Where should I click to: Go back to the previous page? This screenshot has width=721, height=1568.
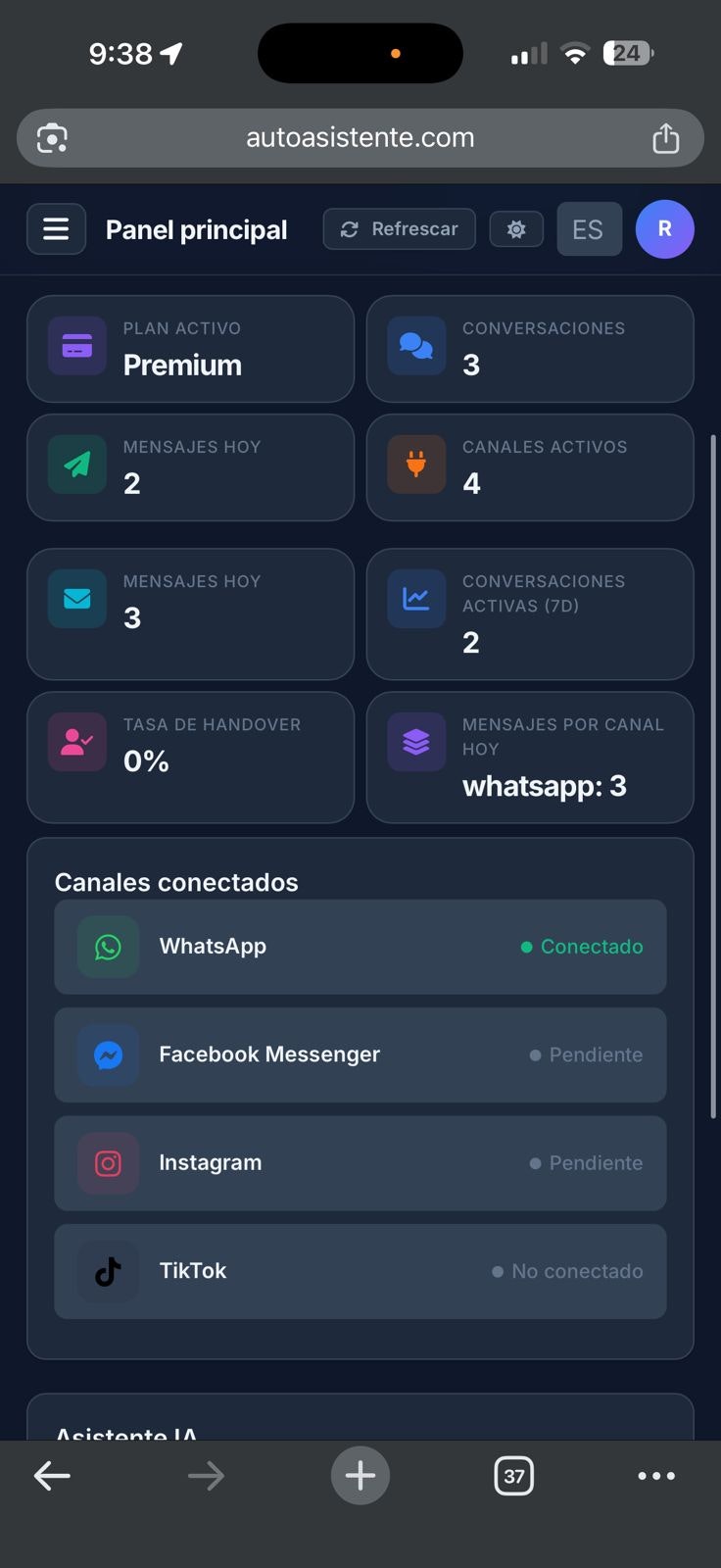pos(52,1475)
